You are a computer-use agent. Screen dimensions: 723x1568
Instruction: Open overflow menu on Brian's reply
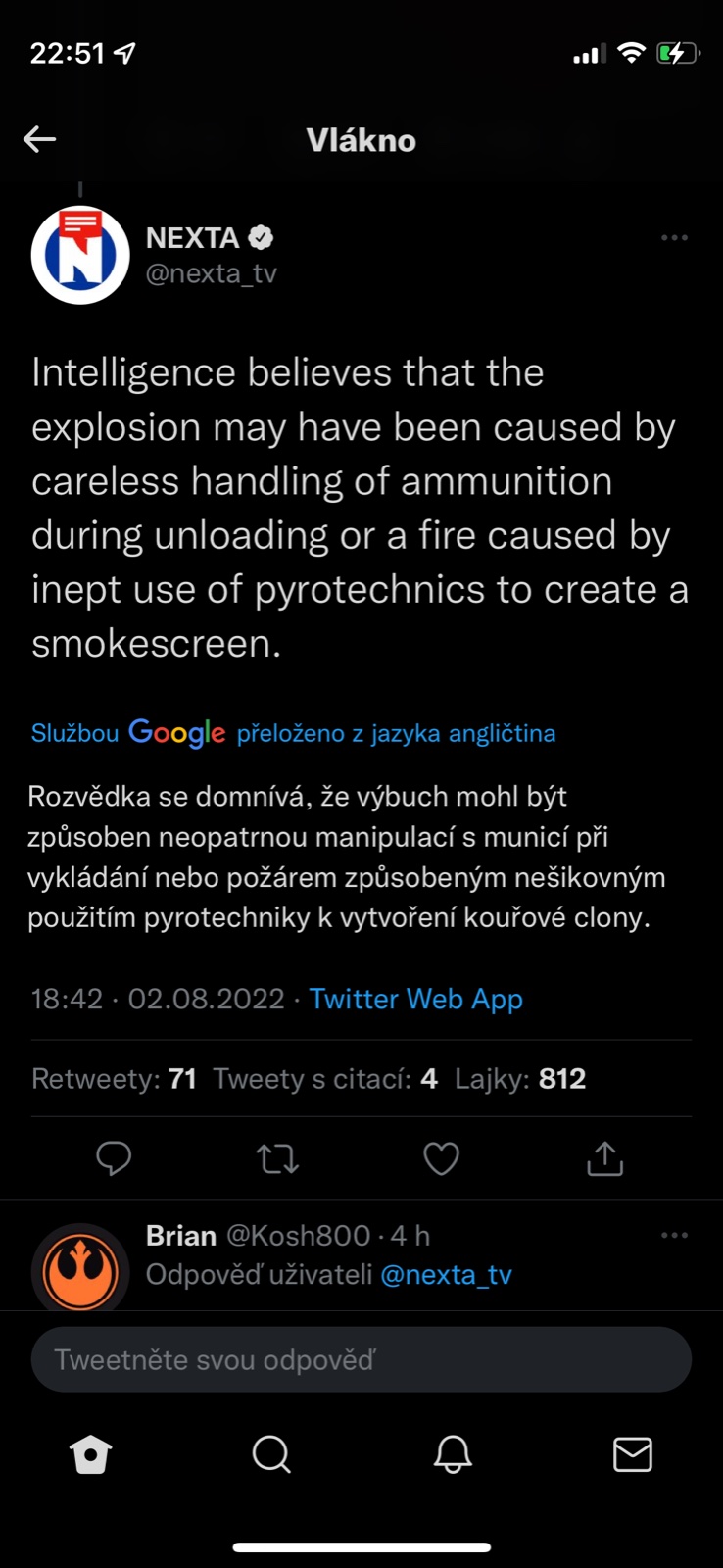tap(674, 1236)
